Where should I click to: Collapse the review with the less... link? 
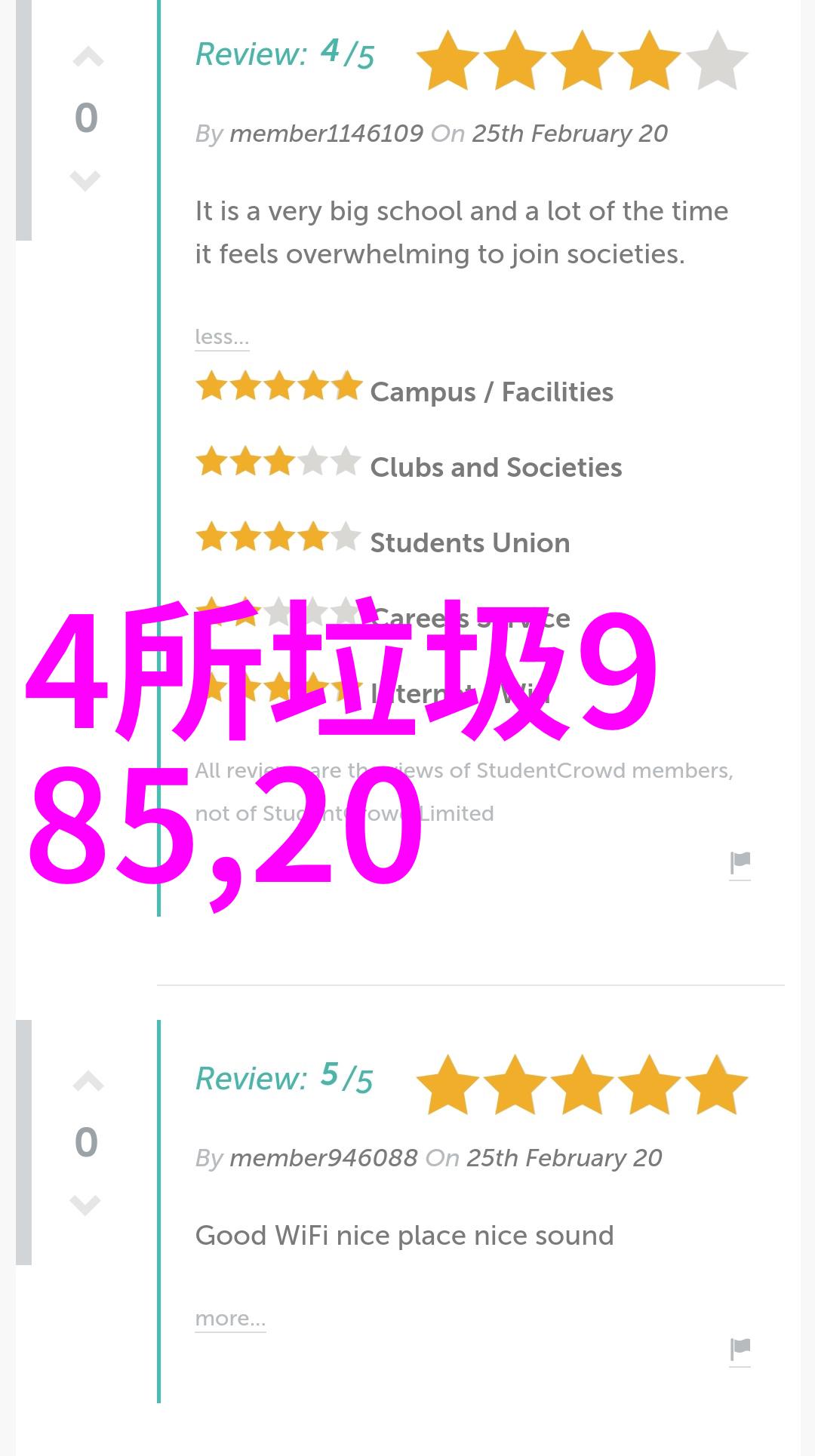(222, 336)
